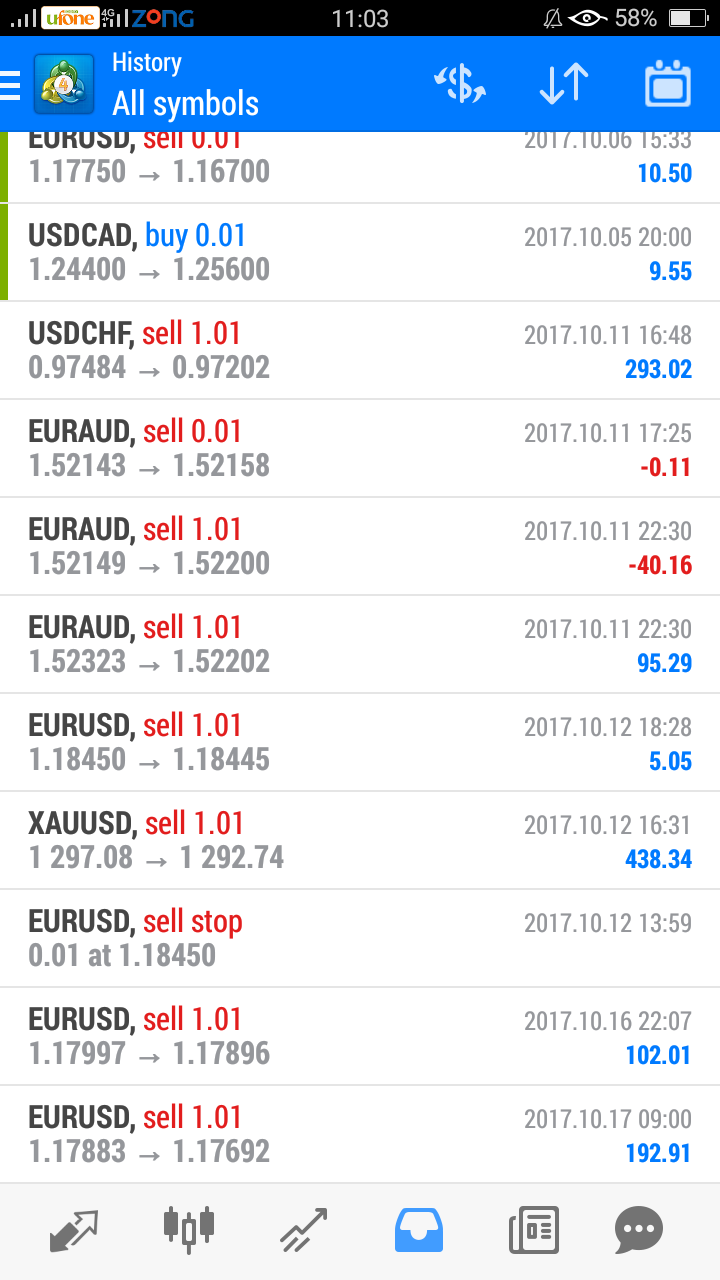Switch to the candlestick Chart tab
Image resolution: width=720 pixels, height=1280 pixels.
(x=188, y=1230)
